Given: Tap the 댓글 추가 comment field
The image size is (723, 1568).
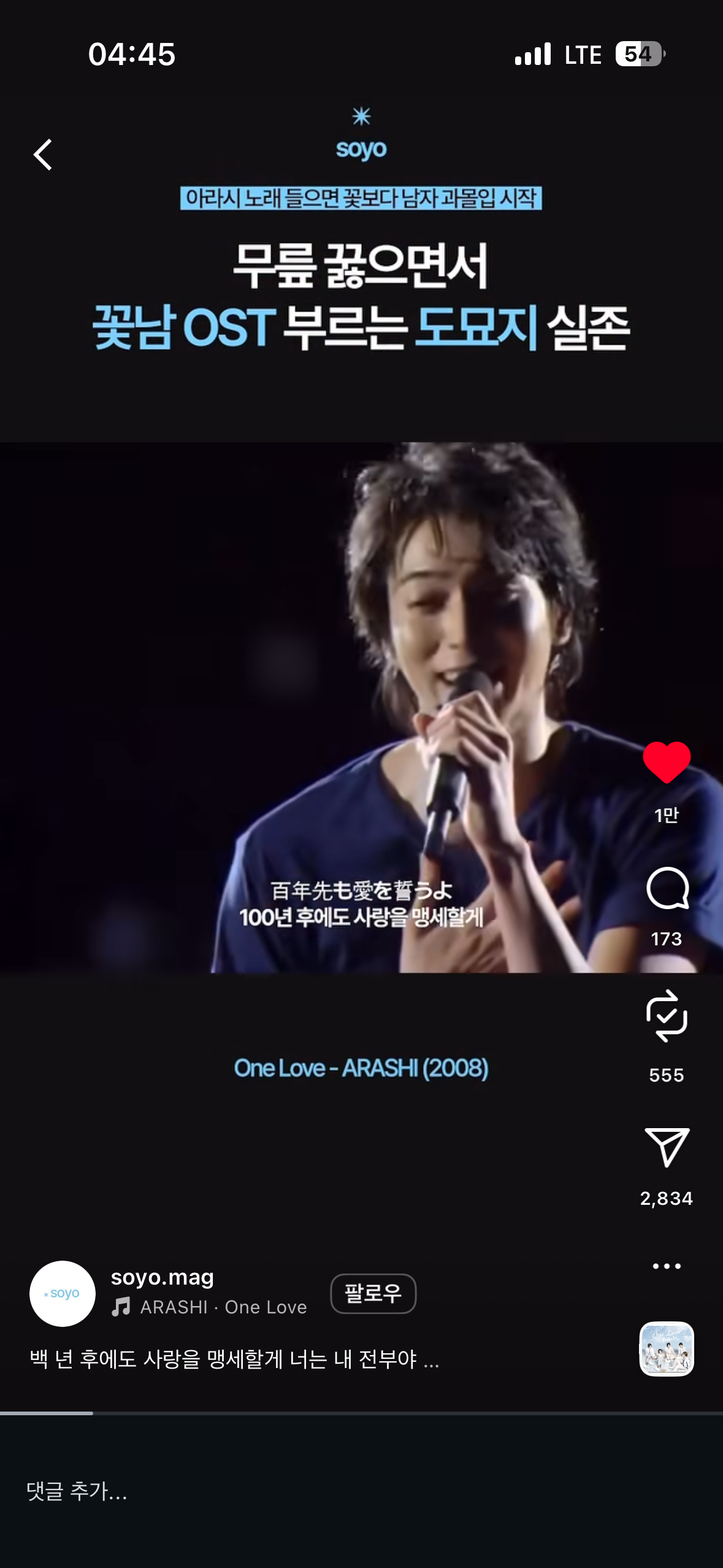Looking at the screenshot, I should (x=77, y=1491).
